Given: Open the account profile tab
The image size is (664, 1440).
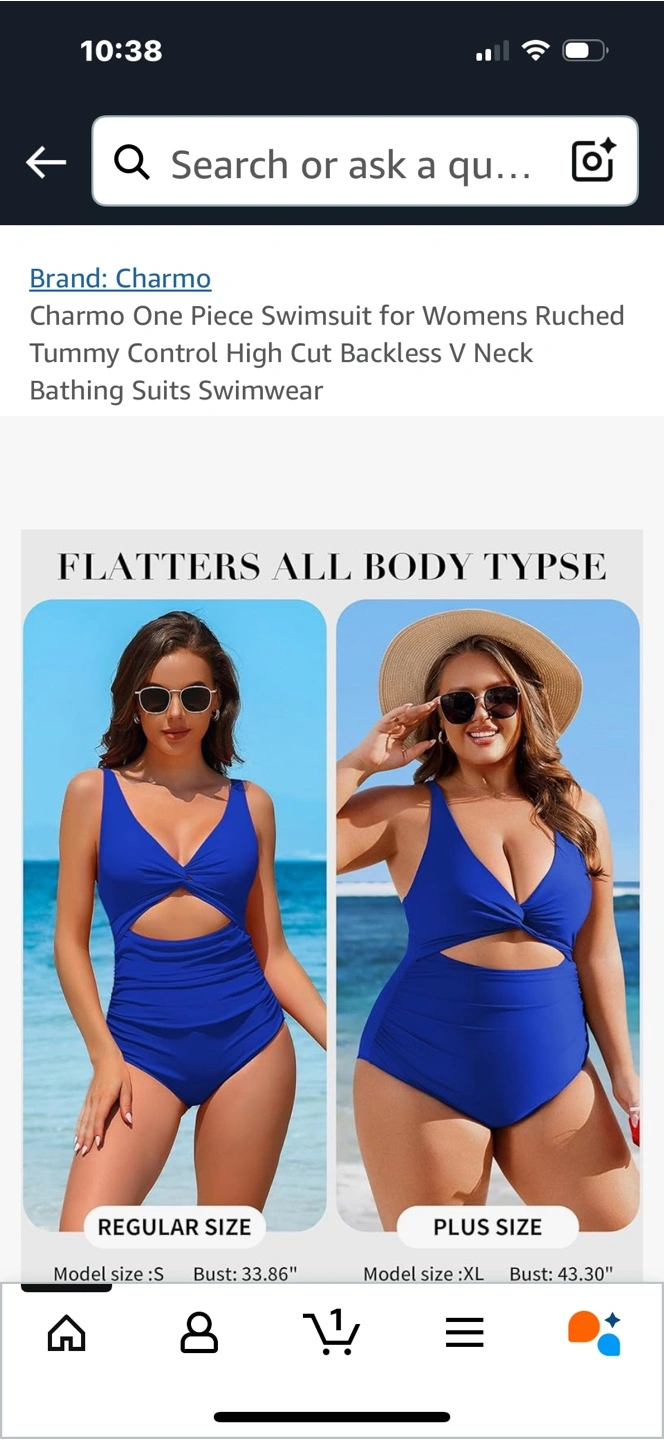Looking at the screenshot, I should [199, 1333].
